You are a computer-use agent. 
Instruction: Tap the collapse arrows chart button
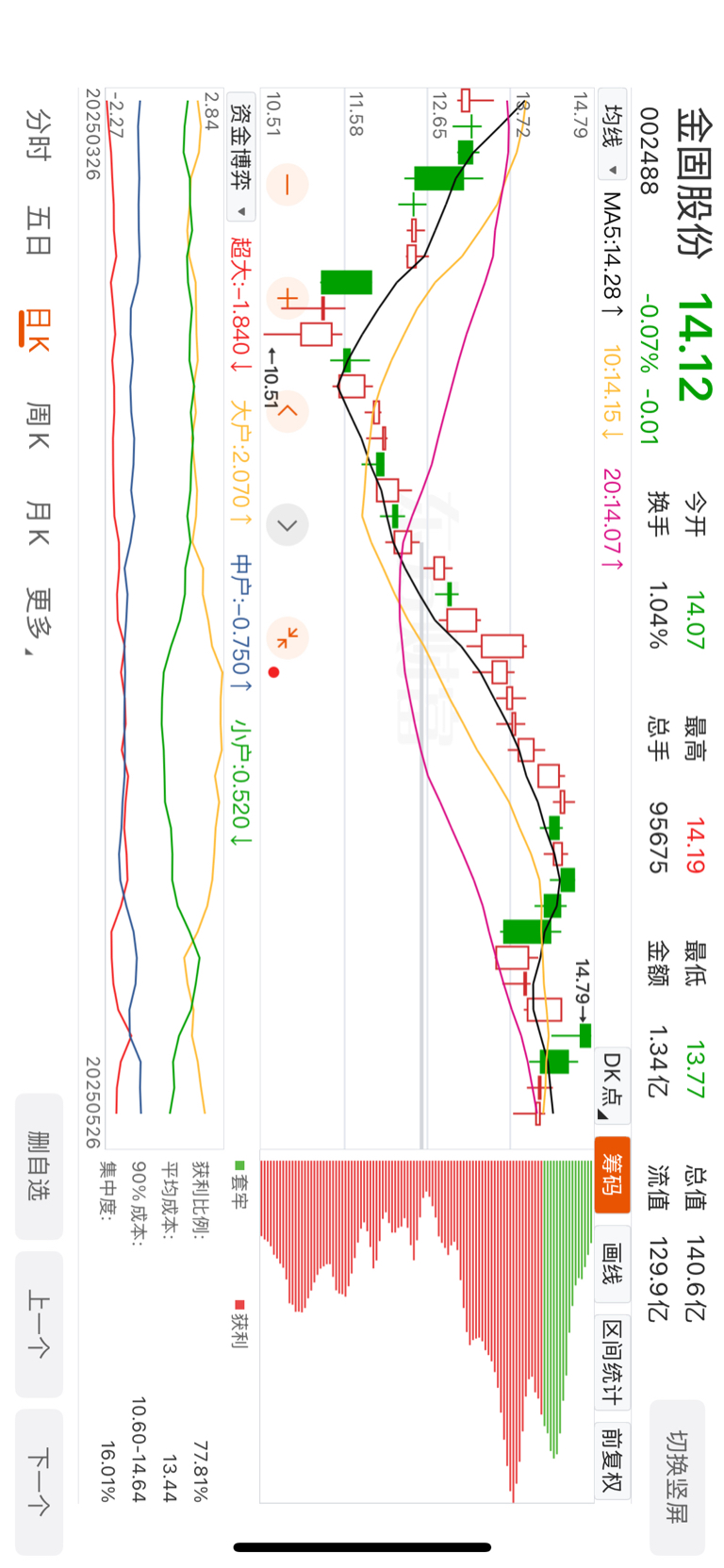[288, 638]
